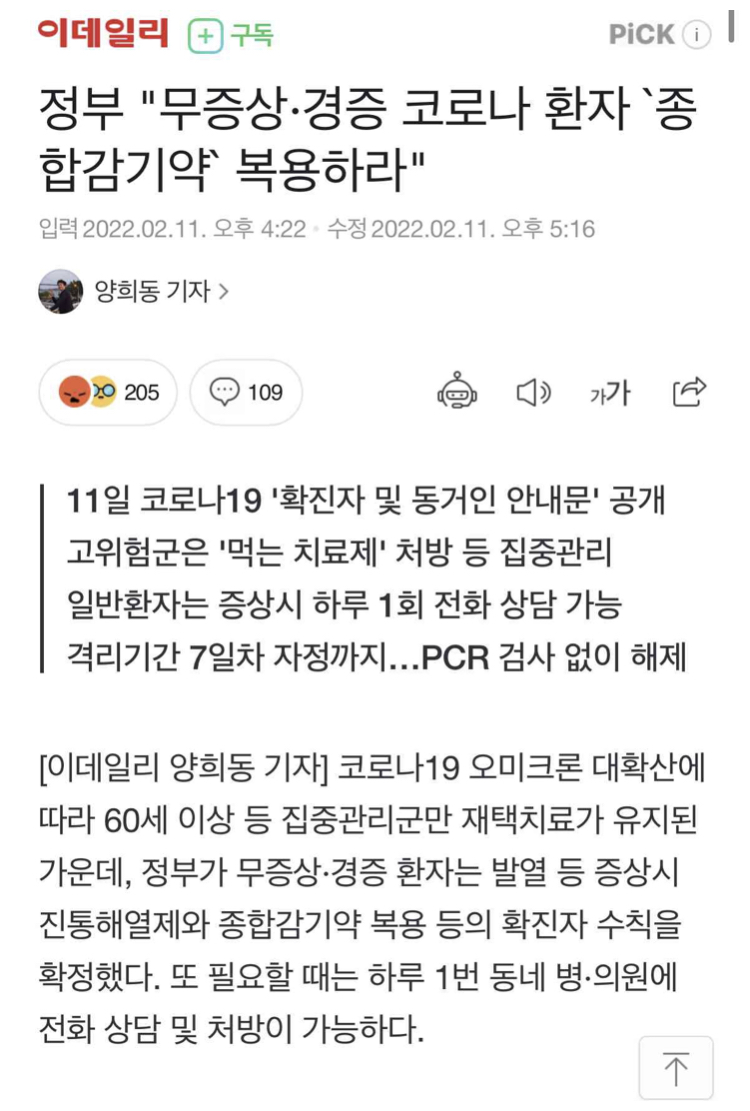Image resolution: width=750 pixels, height=1111 pixels.
Task: Open the PiCK info icon
Action: (x=696, y=35)
